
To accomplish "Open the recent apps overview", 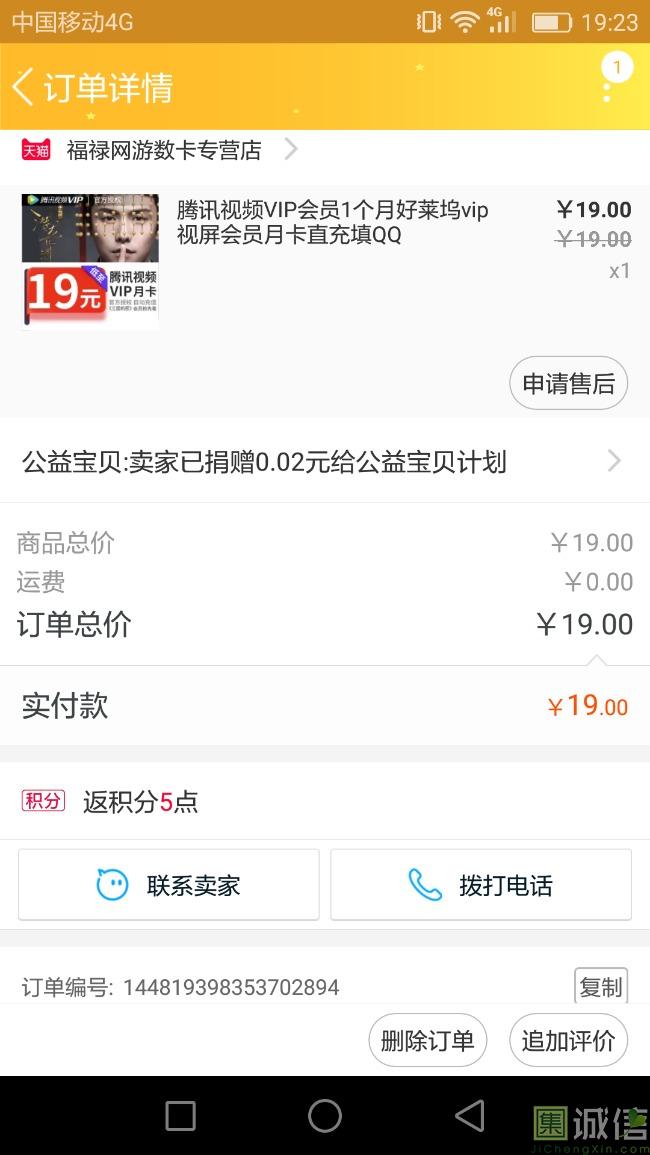I will tap(181, 1116).
